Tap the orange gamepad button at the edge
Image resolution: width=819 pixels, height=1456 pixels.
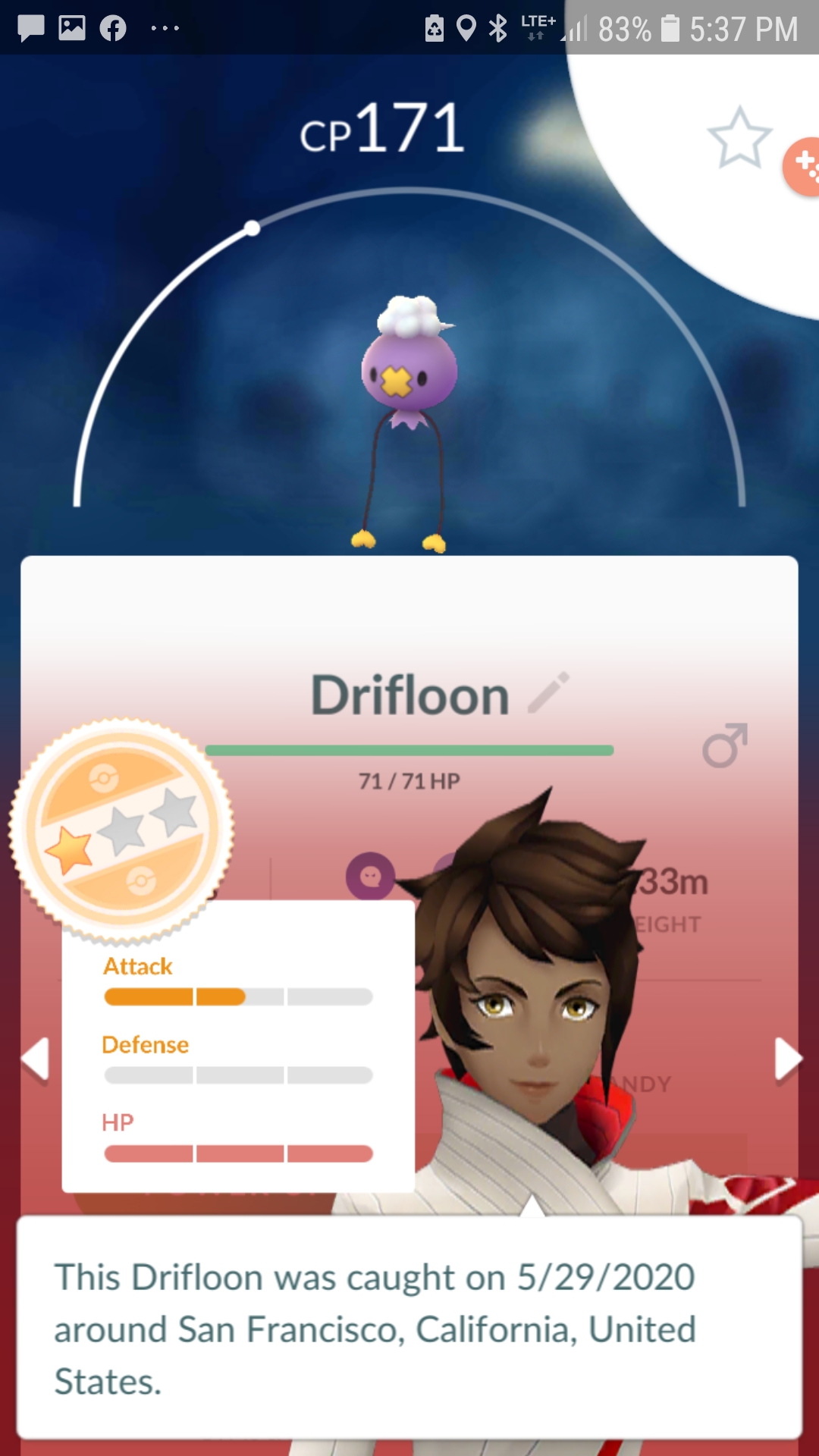[802, 167]
